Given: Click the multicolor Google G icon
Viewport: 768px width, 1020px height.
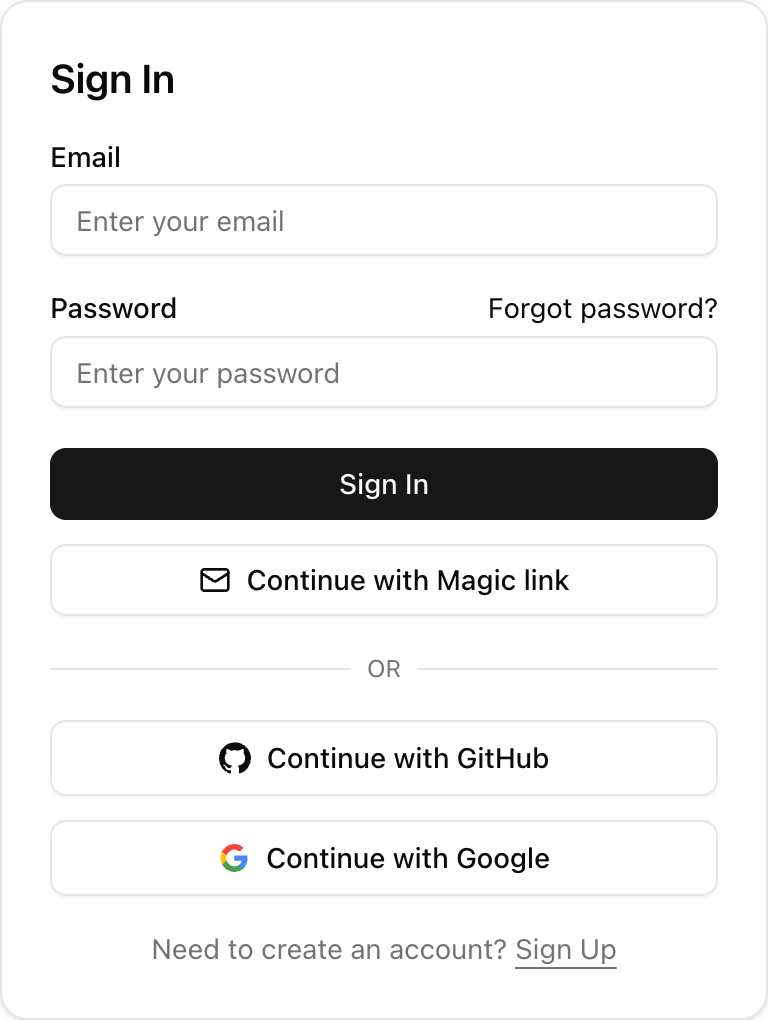Looking at the screenshot, I should [236, 858].
